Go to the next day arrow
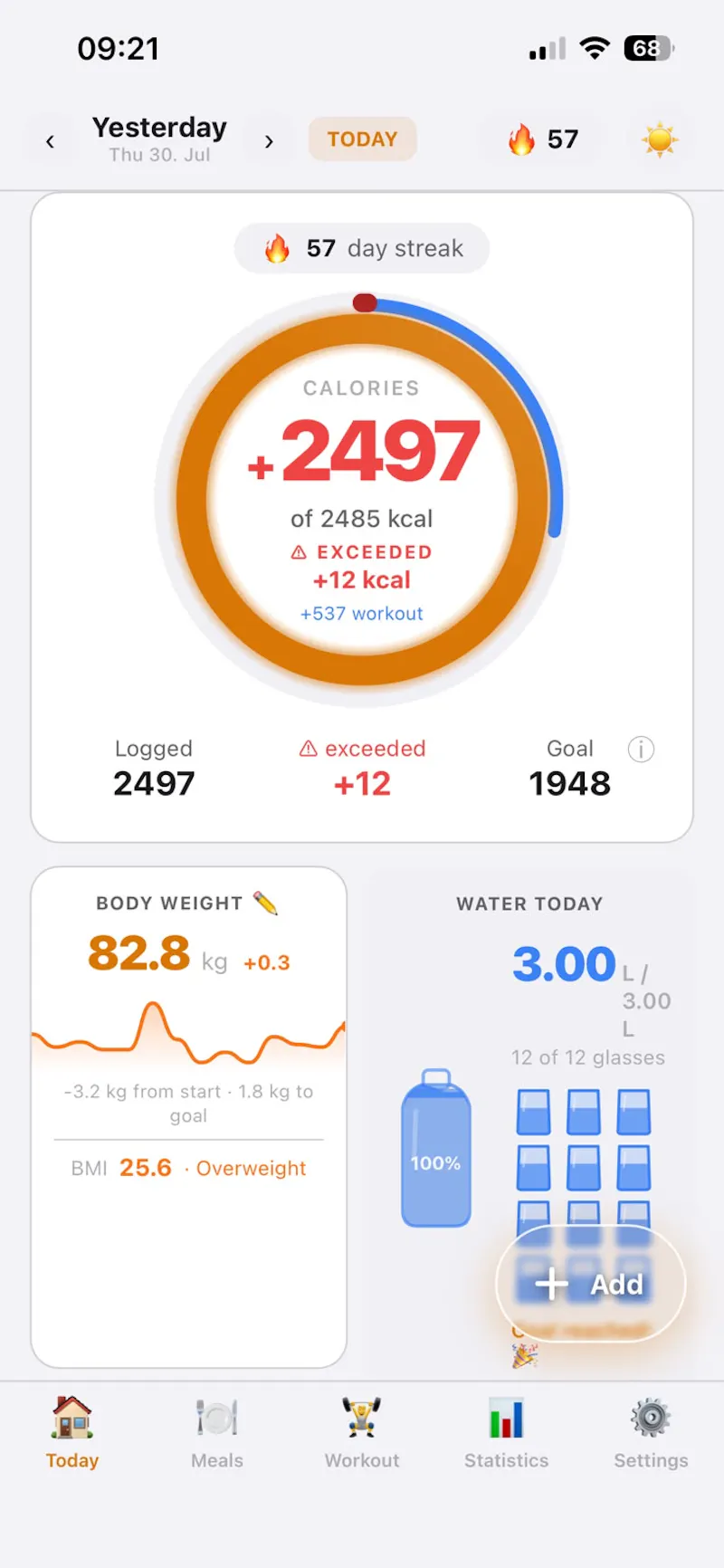 pyautogui.click(x=269, y=141)
